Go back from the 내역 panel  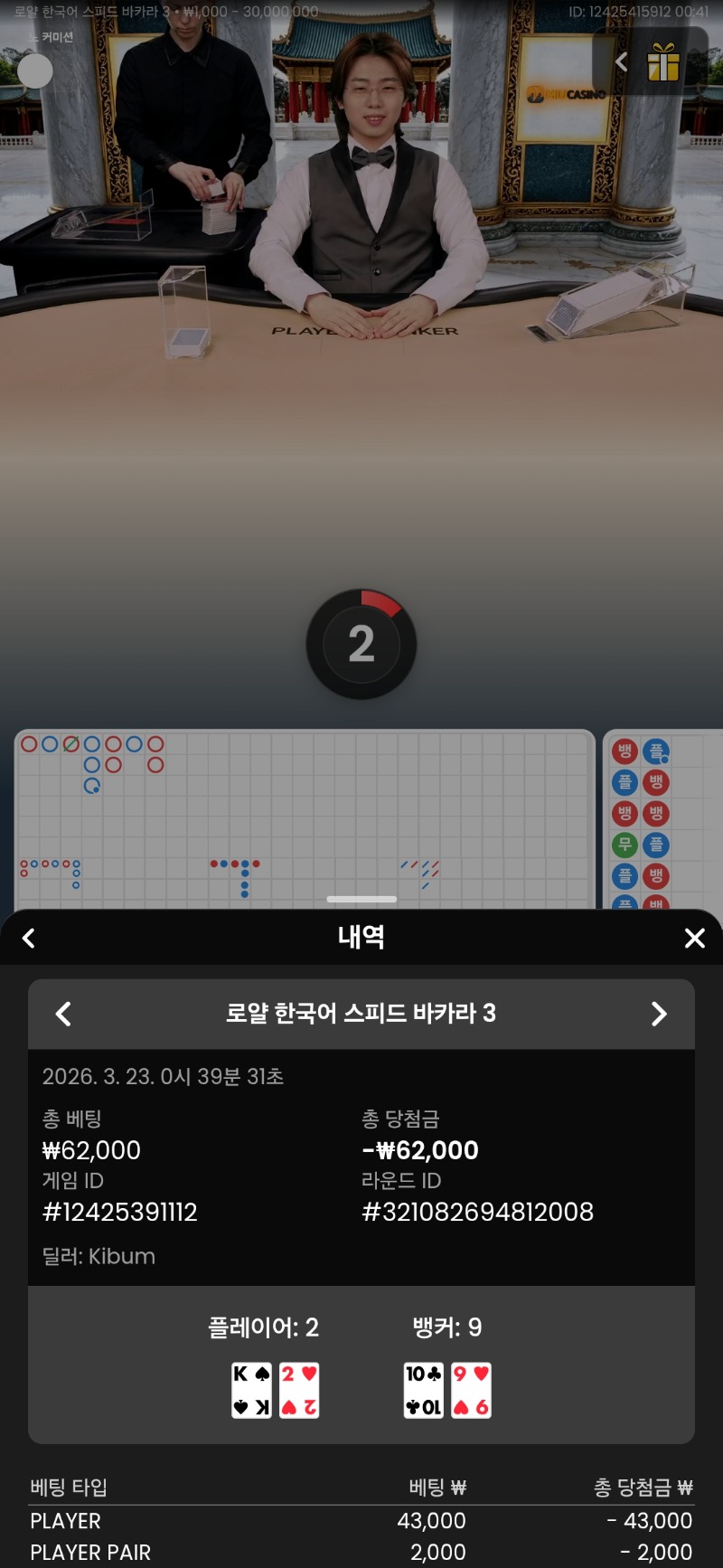[x=29, y=938]
